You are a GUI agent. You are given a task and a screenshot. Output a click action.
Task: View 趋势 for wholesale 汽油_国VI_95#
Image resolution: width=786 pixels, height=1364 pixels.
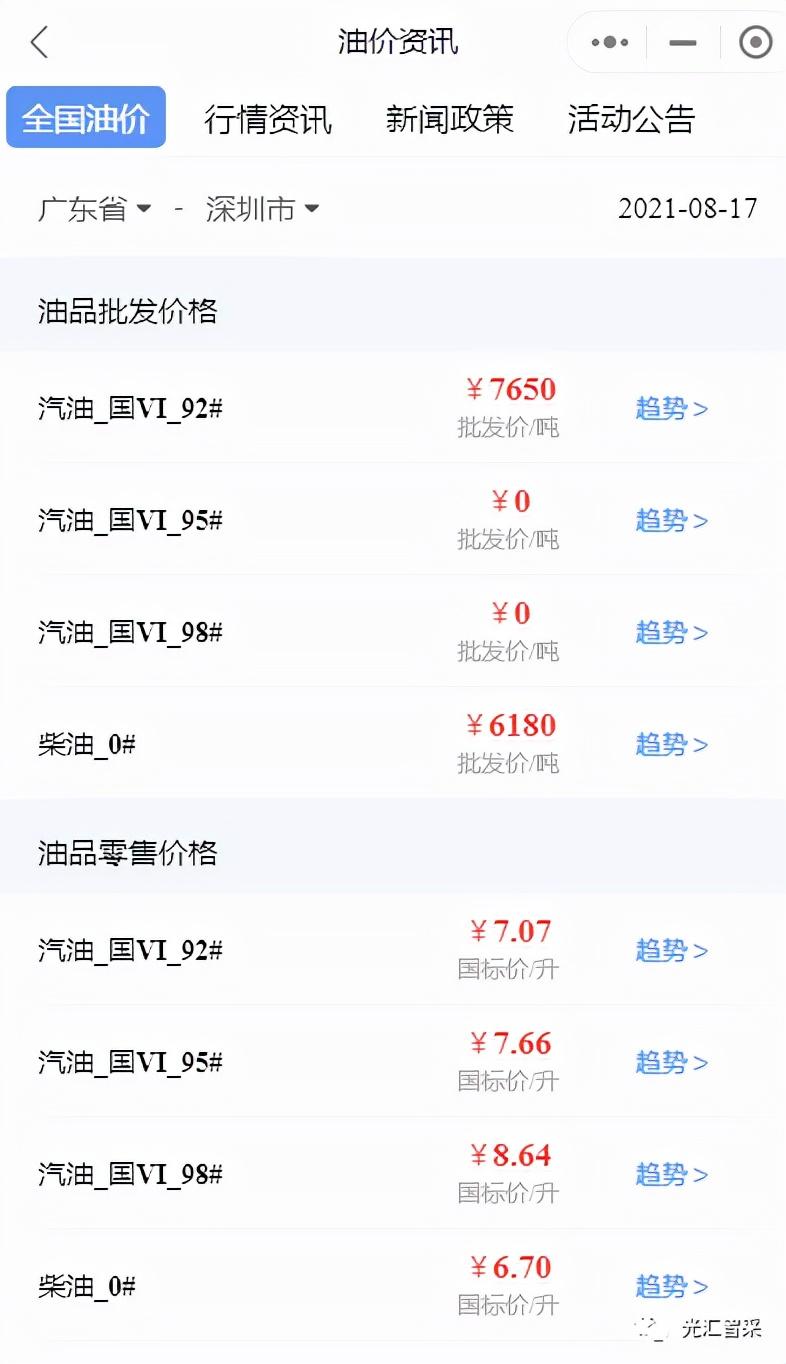pos(672,520)
